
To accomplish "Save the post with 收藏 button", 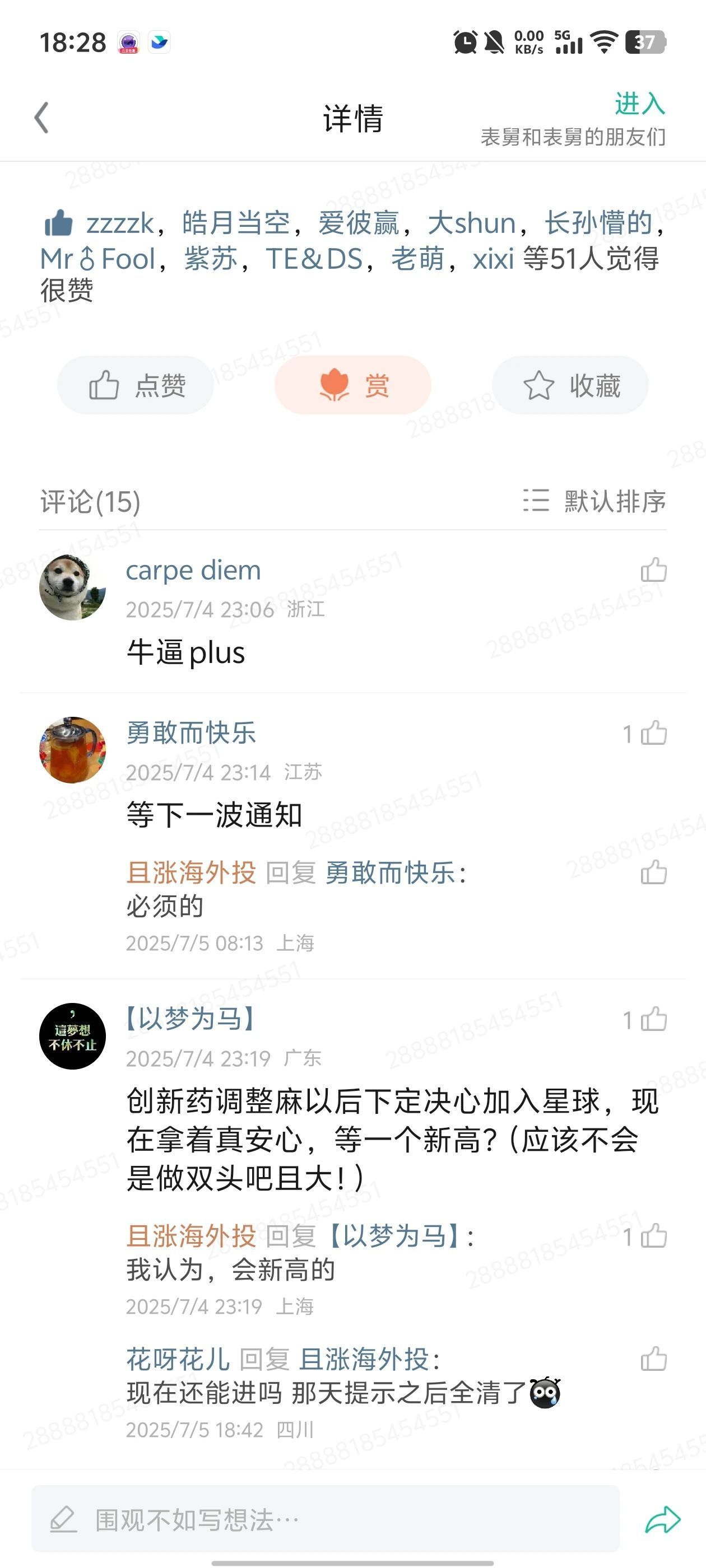I will pos(570,385).
